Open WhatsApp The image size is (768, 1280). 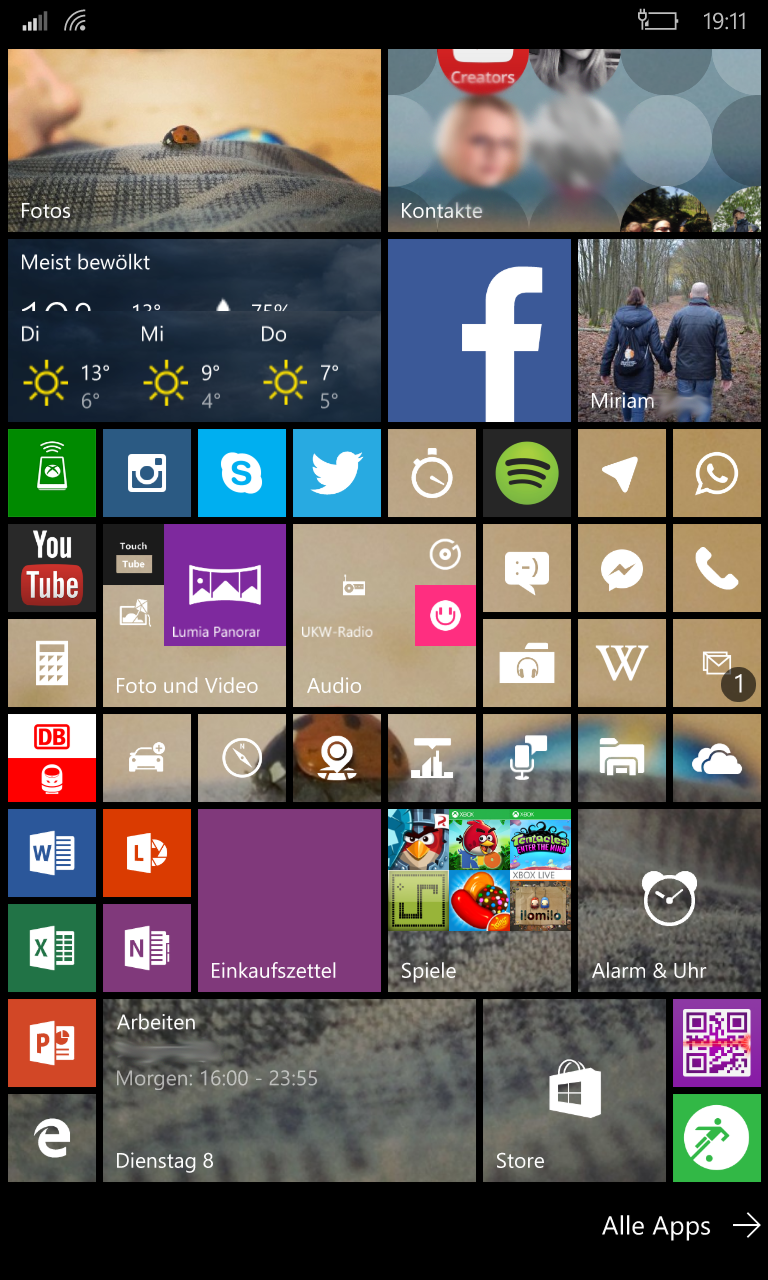[717, 473]
